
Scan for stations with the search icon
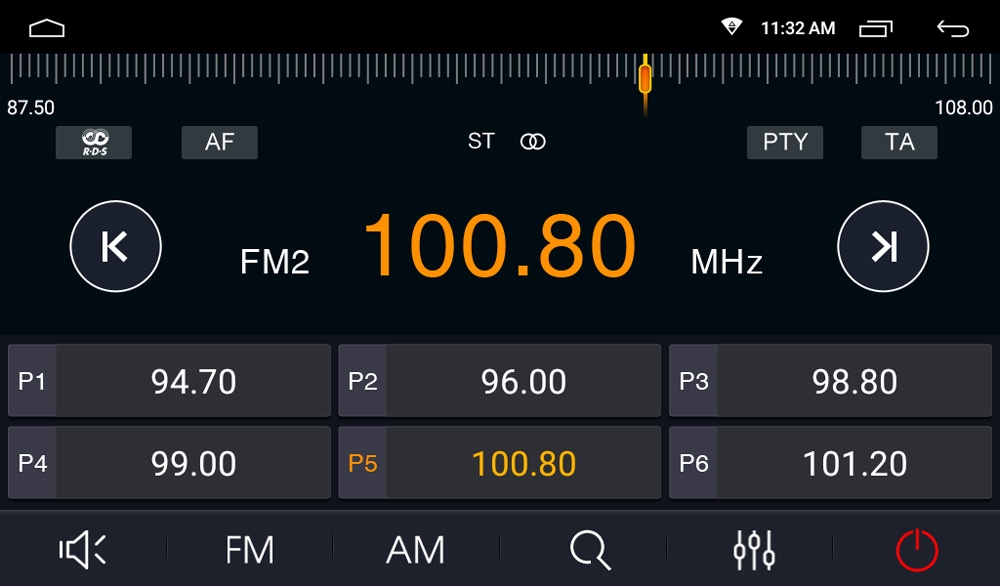tap(589, 550)
